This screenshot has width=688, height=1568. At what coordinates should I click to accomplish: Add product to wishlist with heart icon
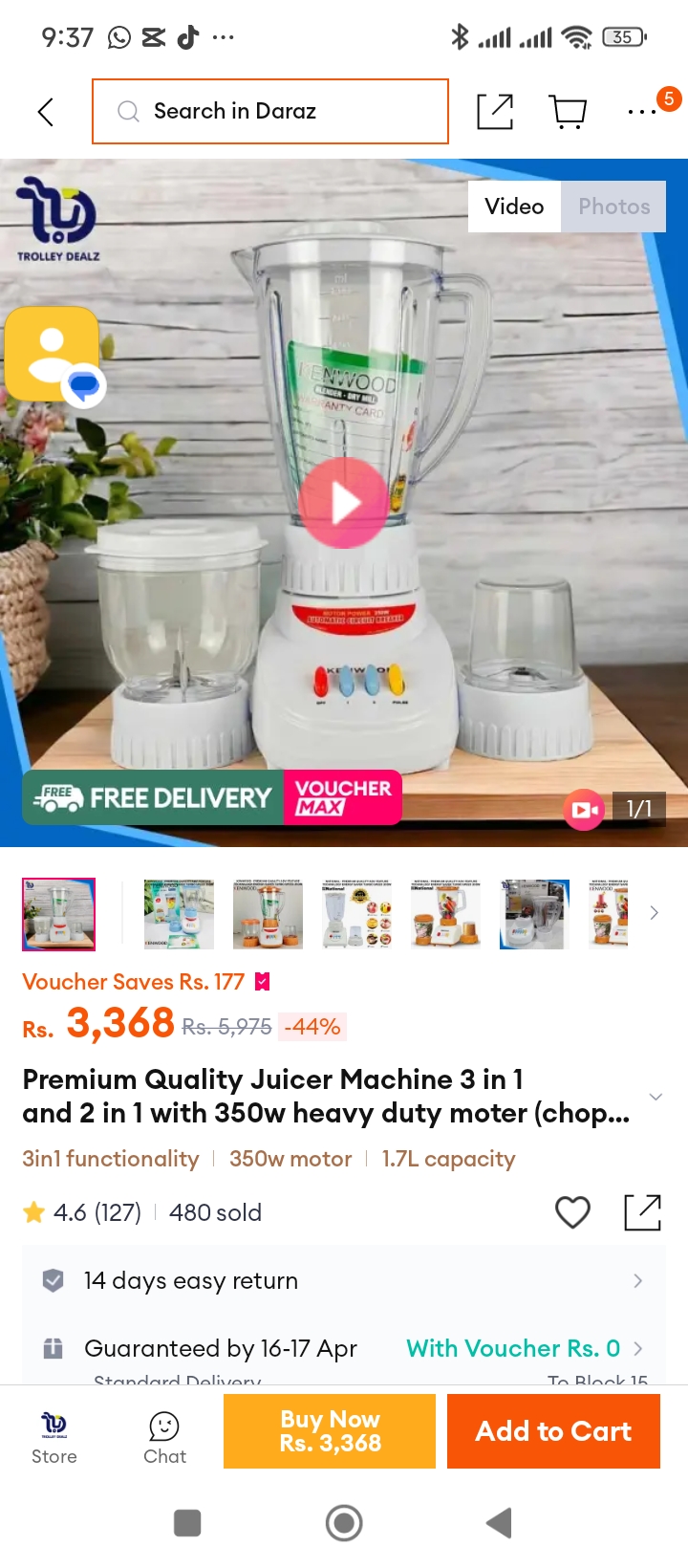[572, 1212]
